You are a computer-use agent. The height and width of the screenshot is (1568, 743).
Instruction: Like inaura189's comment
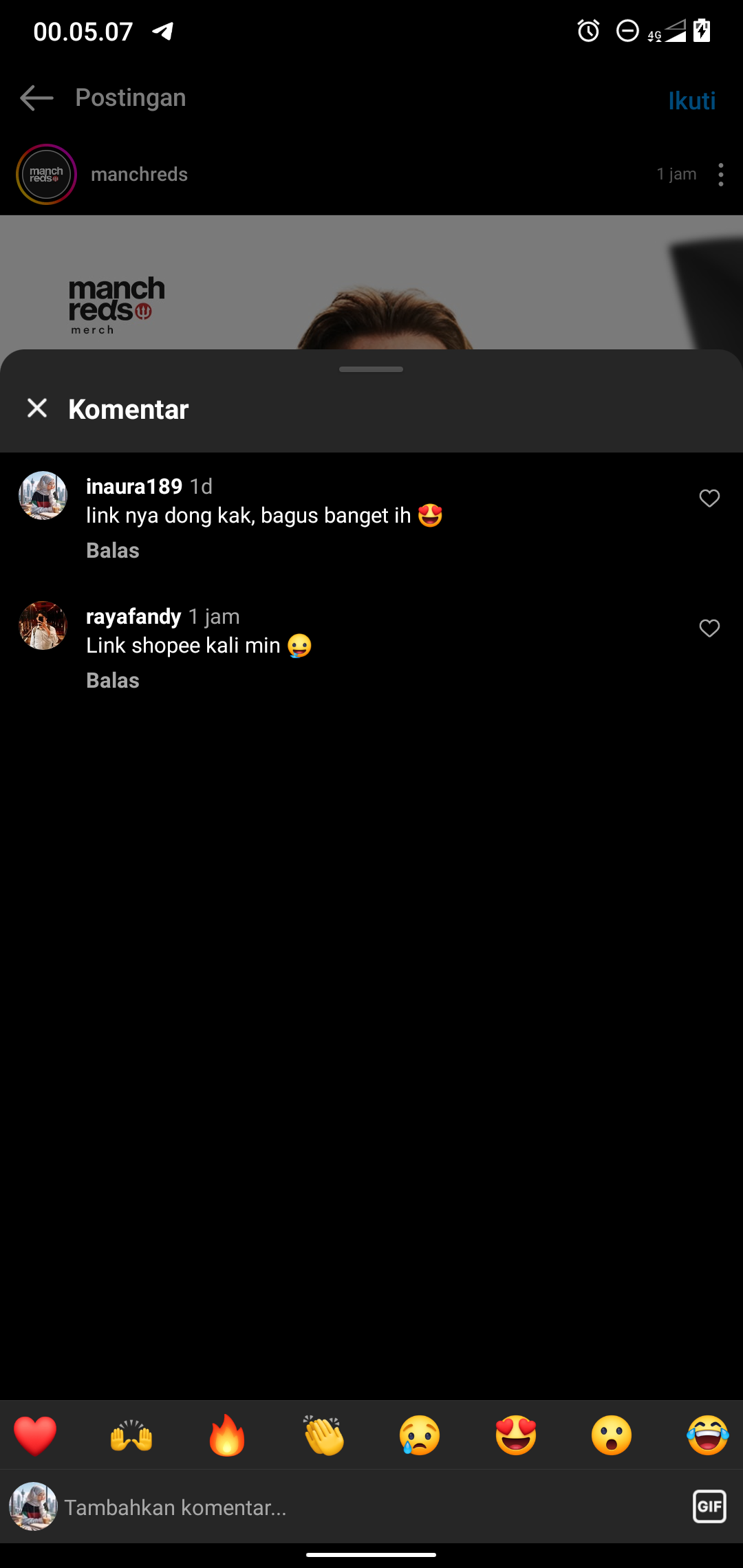(x=709, y=498)
